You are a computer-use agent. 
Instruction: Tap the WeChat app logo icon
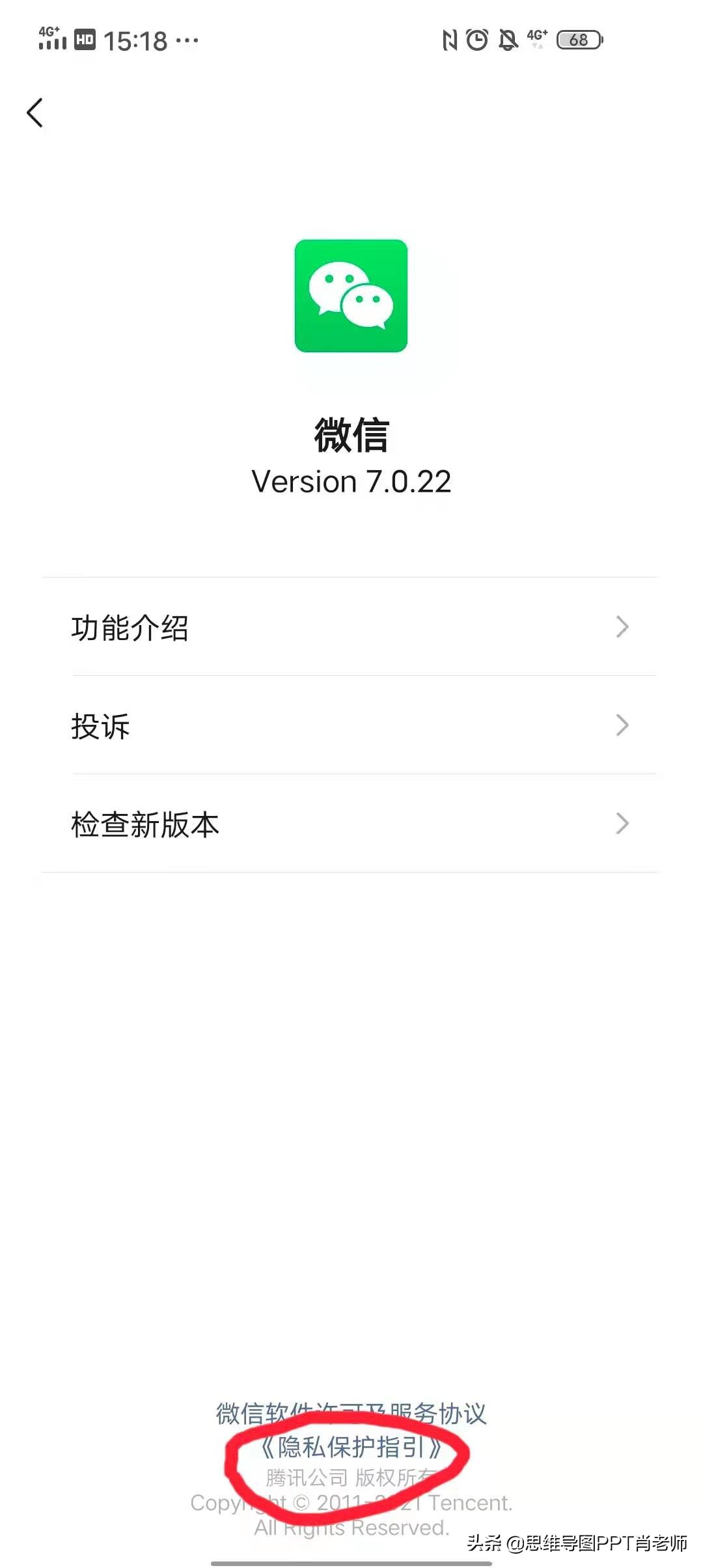click(351, 296)
